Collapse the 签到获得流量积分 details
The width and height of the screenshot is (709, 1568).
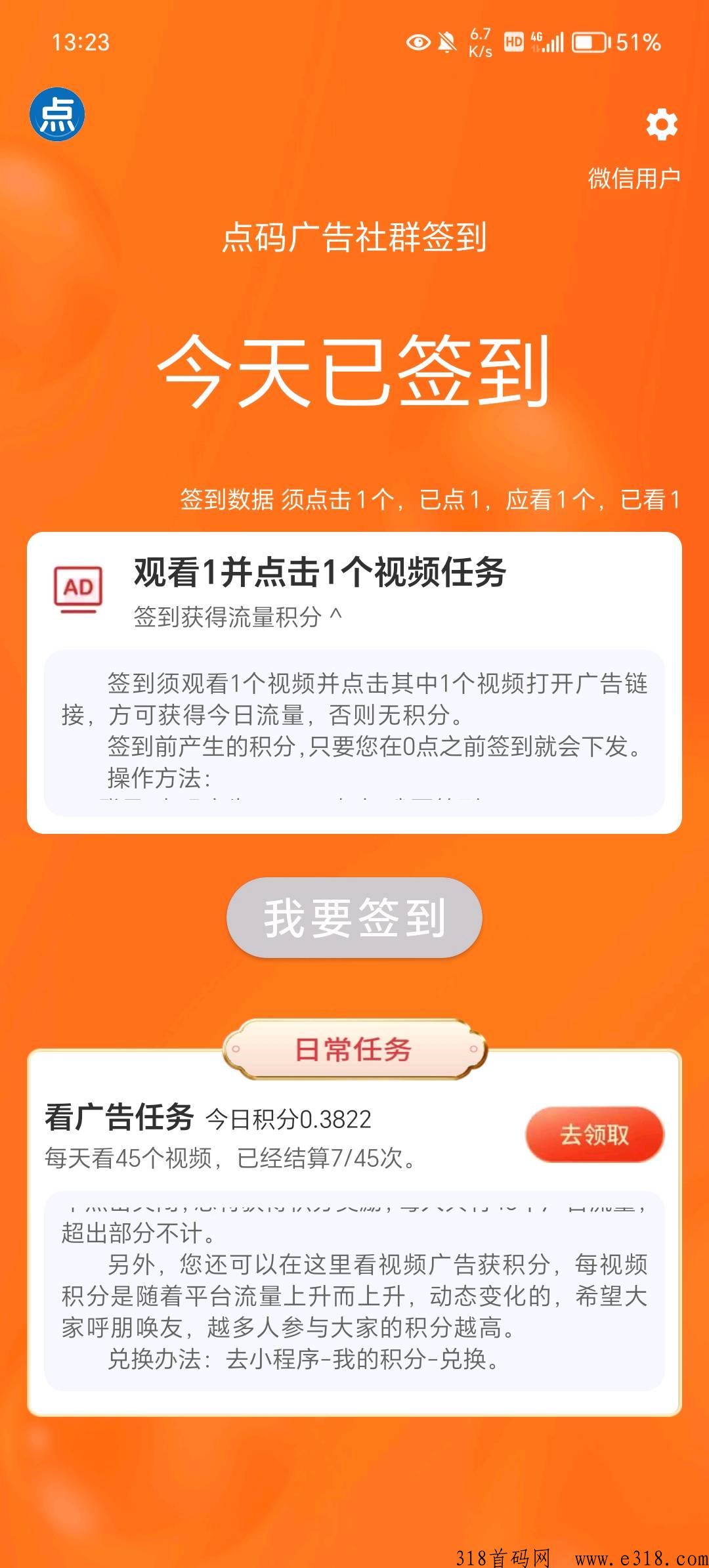pyautogui.click(x=238, y=616)
